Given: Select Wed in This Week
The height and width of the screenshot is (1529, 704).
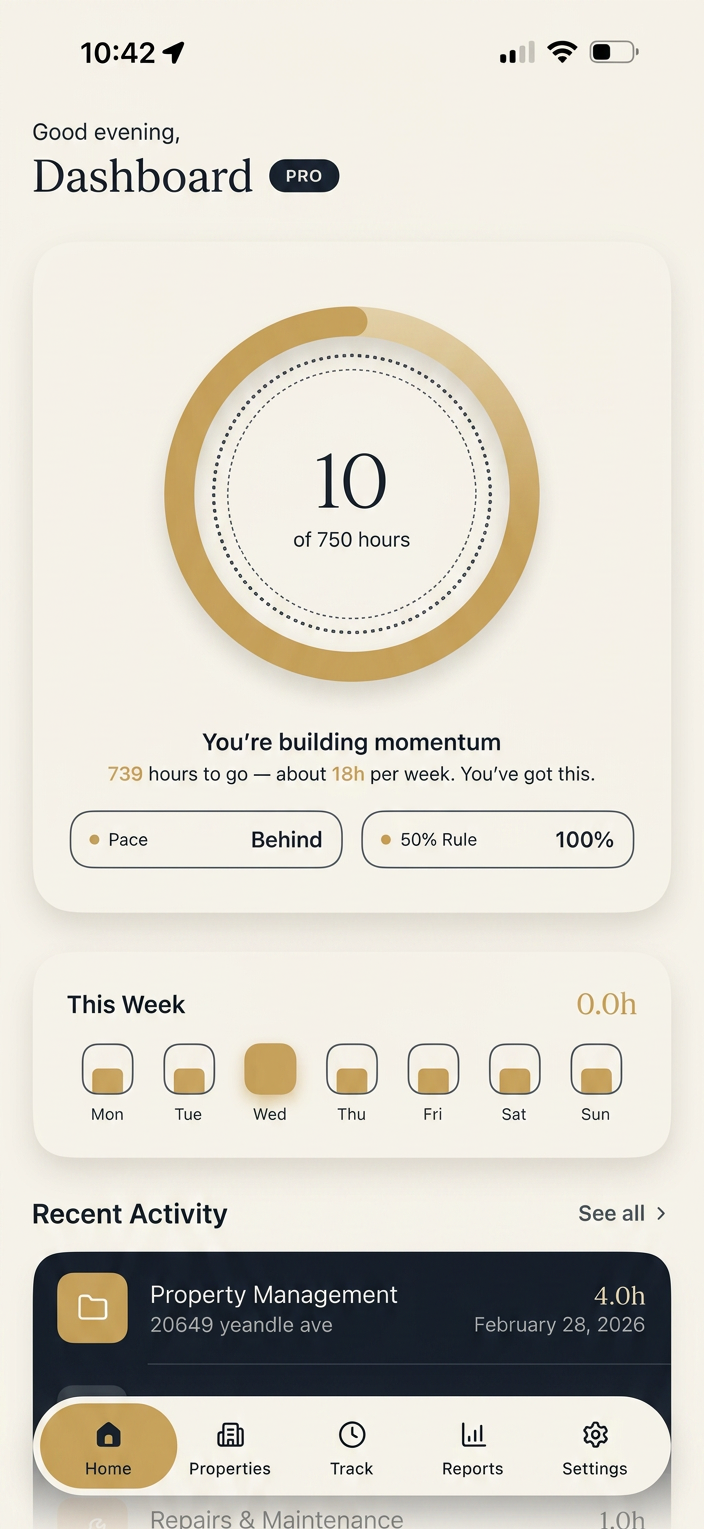Looking at the screenshot, I should 270,1082.
